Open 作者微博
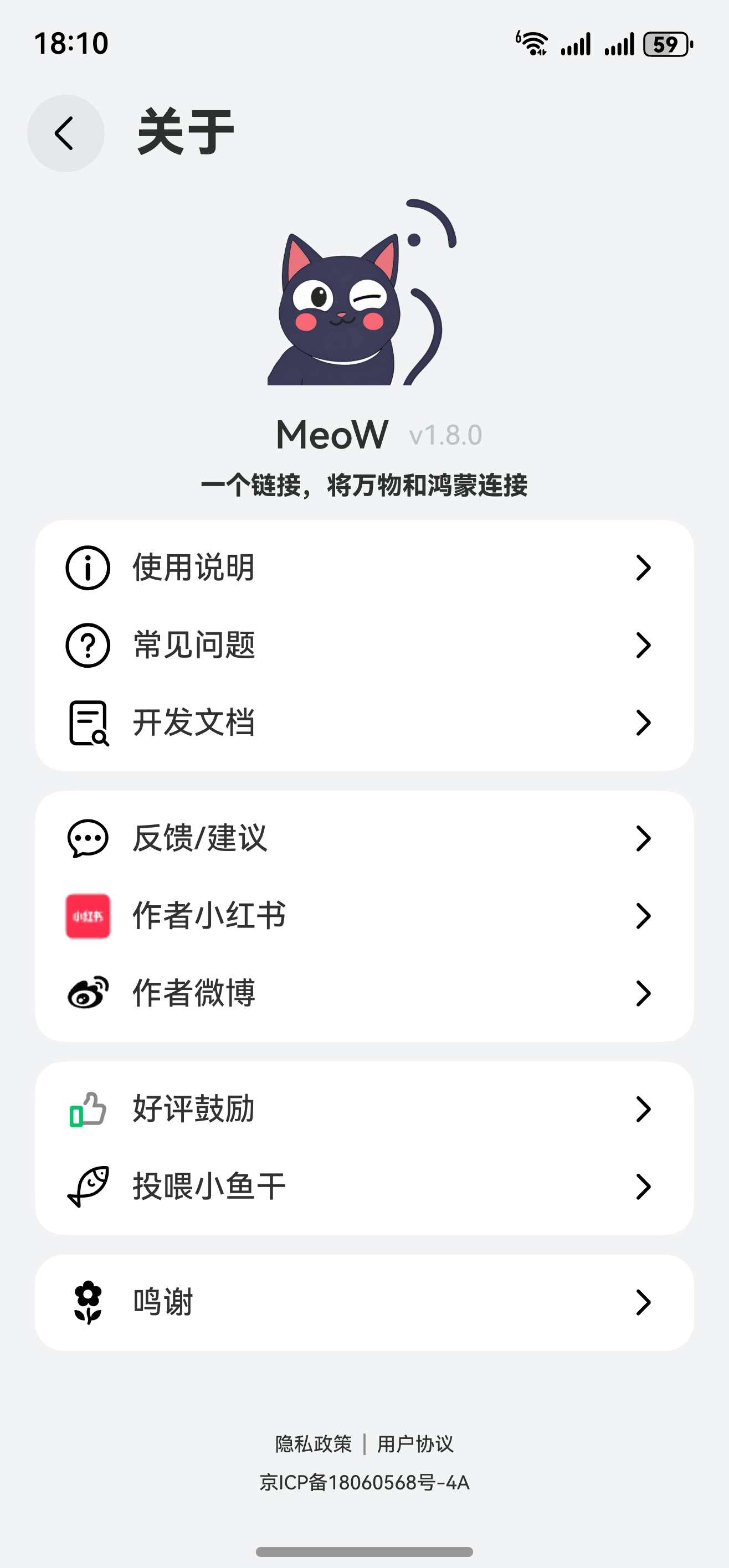The image size is (729, 1568). (x=364, y=993)
